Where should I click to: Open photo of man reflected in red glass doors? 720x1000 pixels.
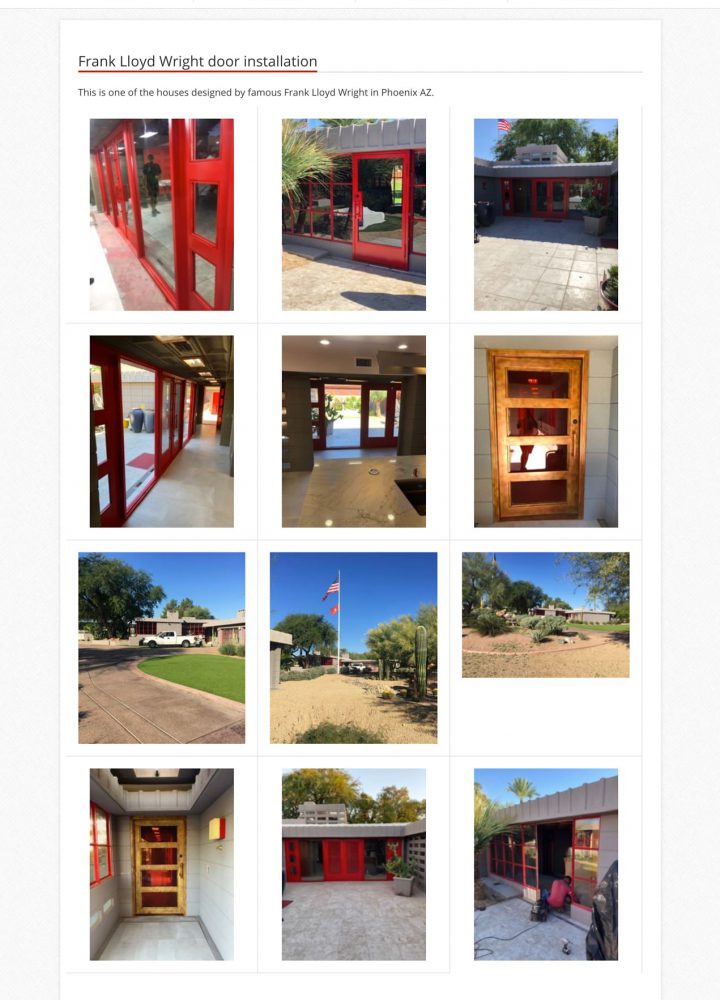pyautogui.click(x=161, y=214)
